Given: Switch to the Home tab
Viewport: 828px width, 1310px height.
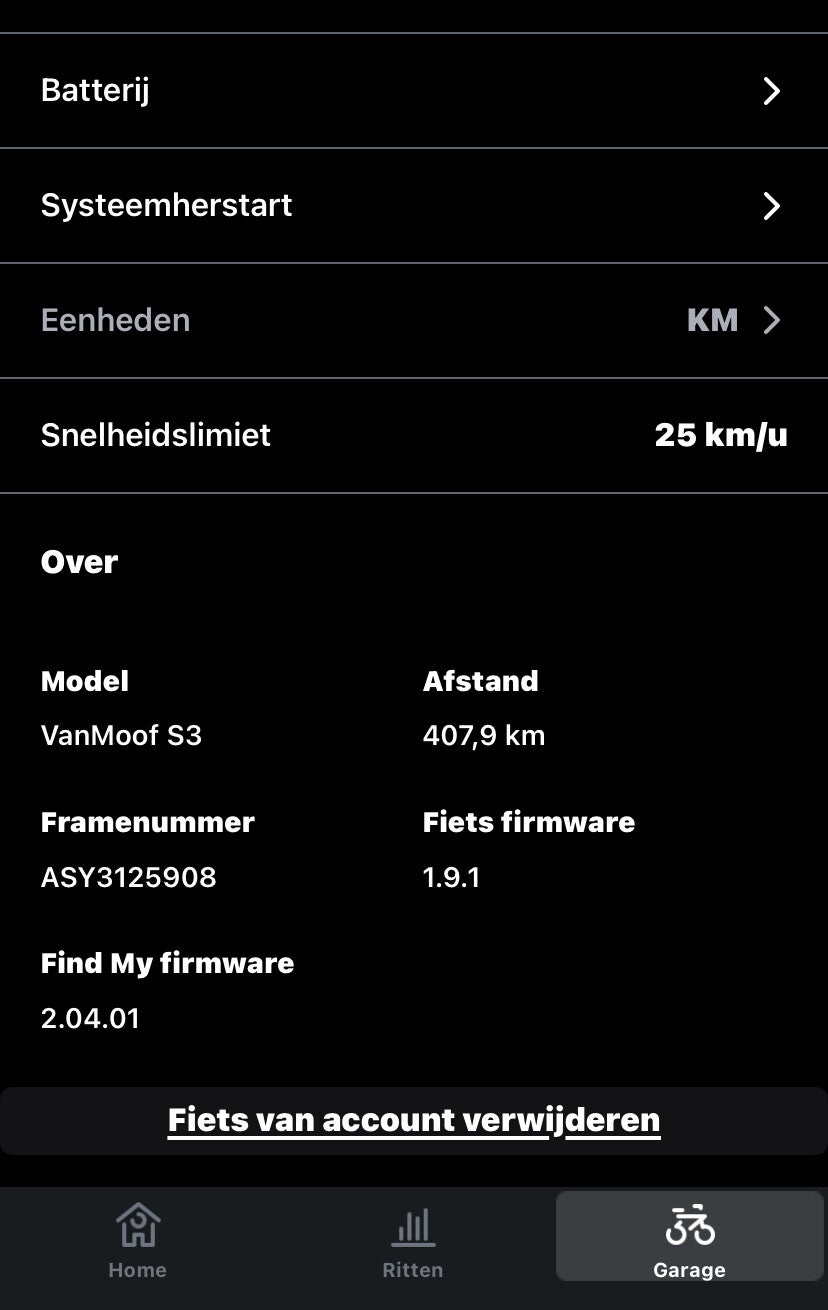Looking at the screenshot, I should (137, 1240).
